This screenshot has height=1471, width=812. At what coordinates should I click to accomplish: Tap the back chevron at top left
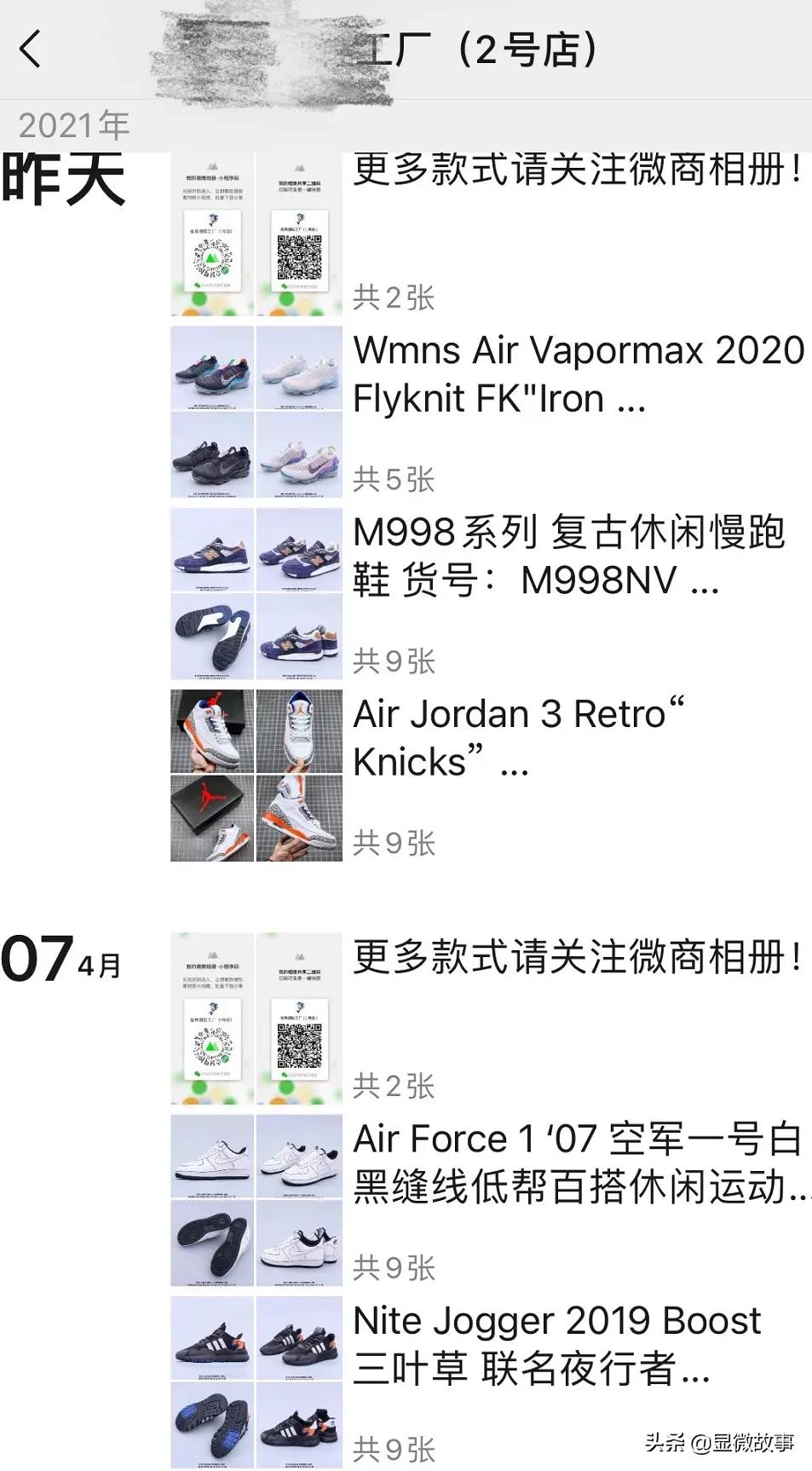[31, 49]
